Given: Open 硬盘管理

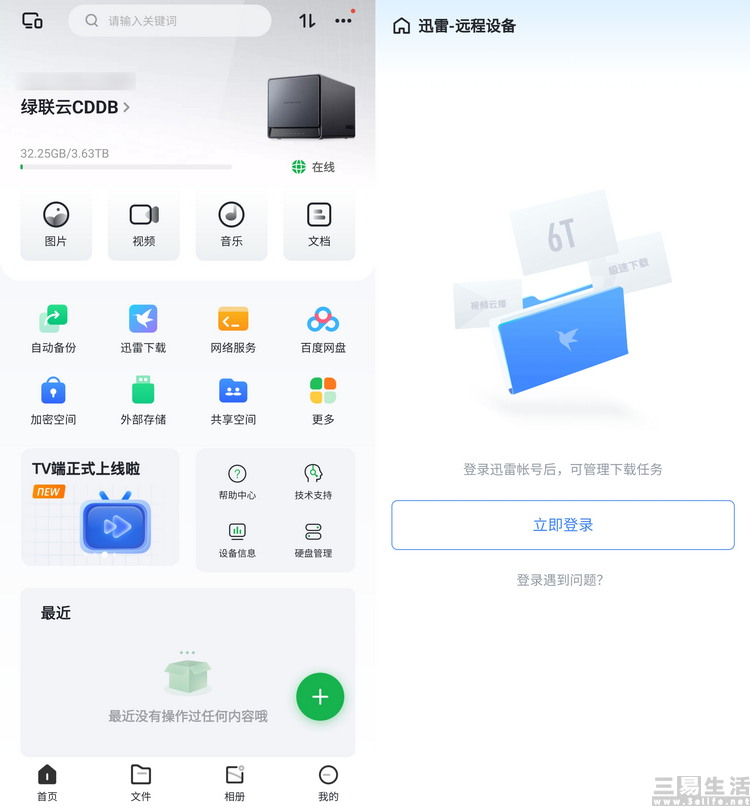Looking at the screenshot, I should (x=313, y=540).
